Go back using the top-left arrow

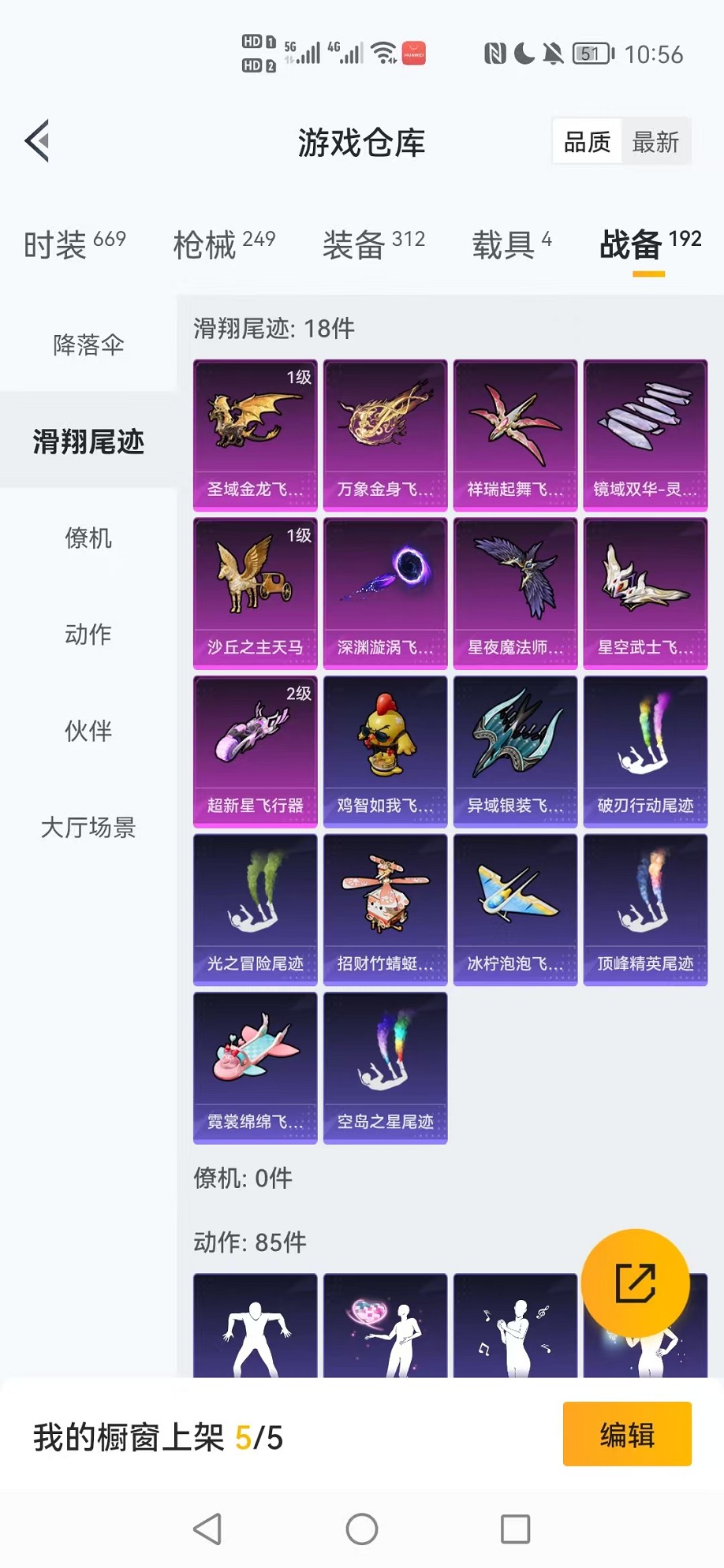[x=37, y=141]
